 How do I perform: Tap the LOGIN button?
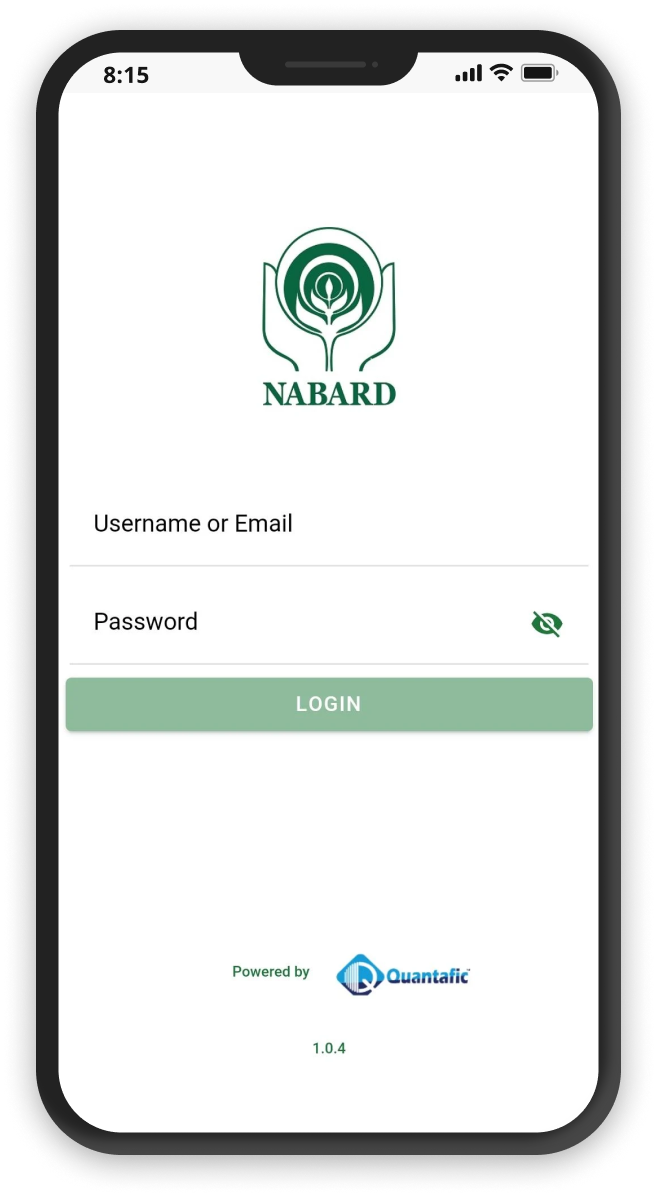pyautogui.click(x=328, y=704)
